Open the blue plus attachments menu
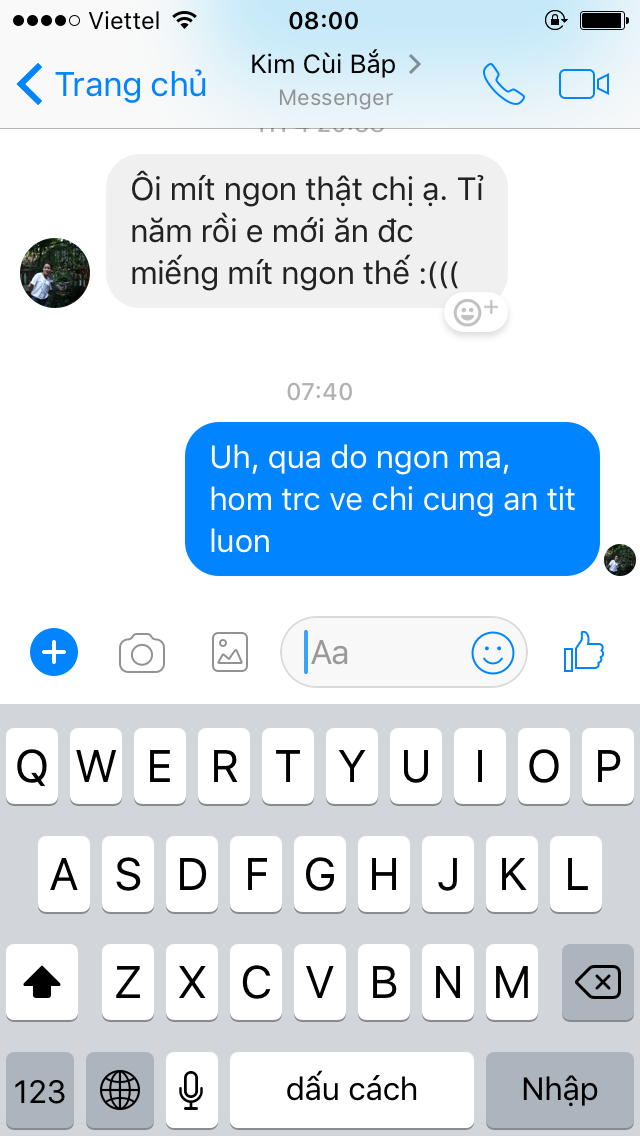The image size is (640, 1136). tap(54, 653)
